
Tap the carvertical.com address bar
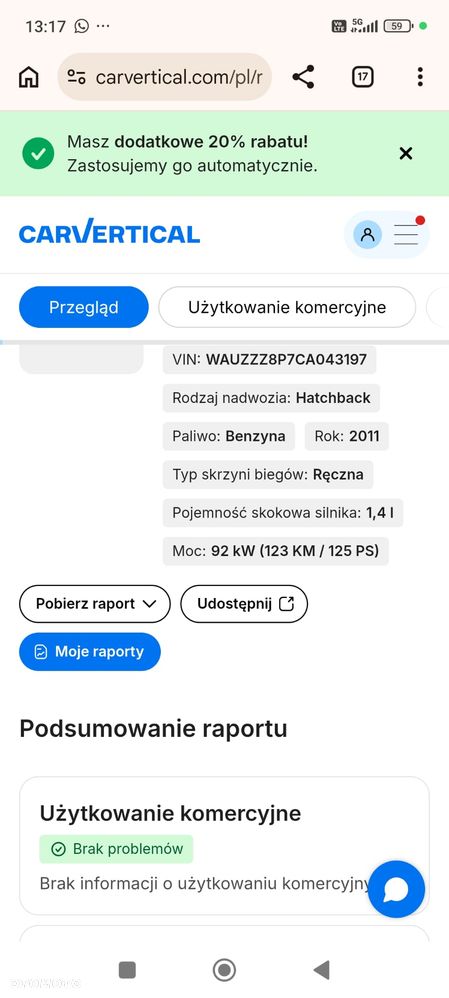point(165,77)
